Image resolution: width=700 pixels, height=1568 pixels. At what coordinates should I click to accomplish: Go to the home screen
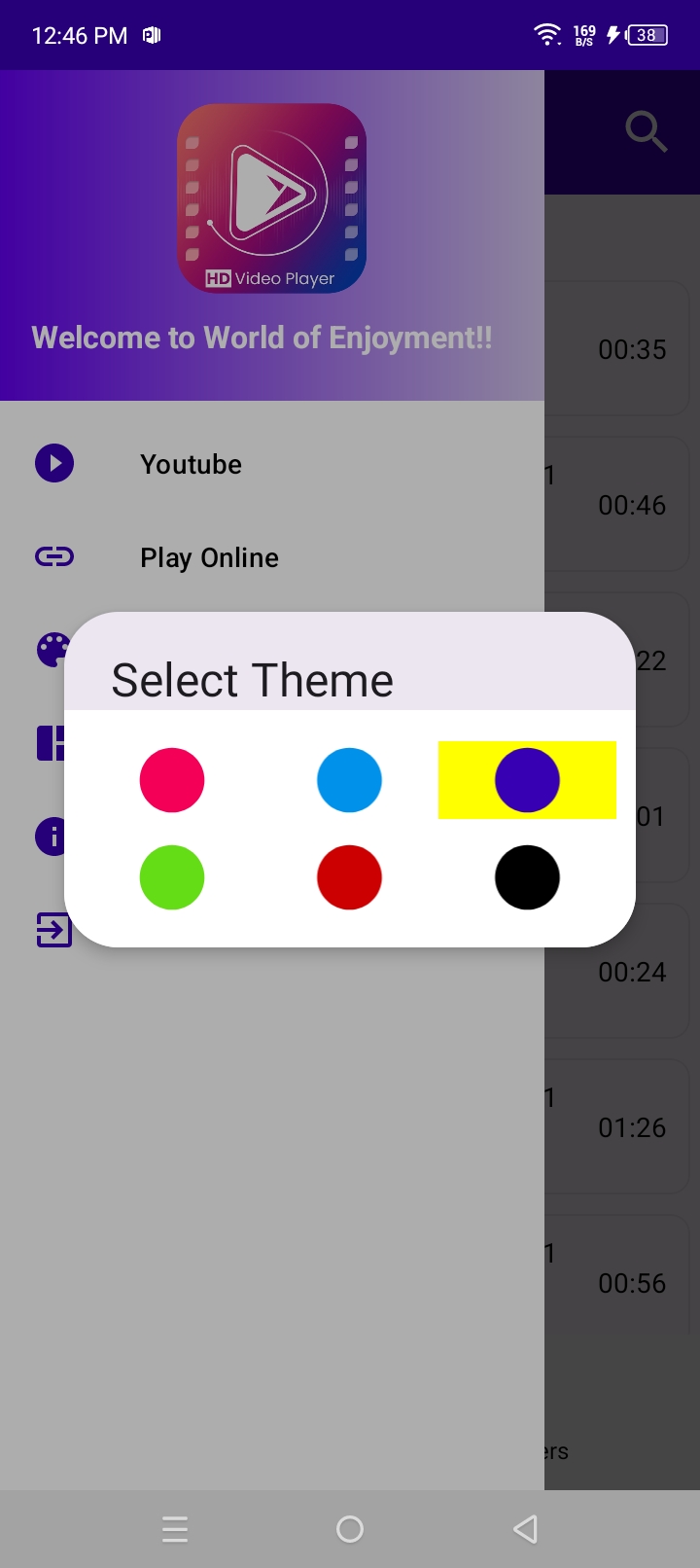[x=350, y=1529]
